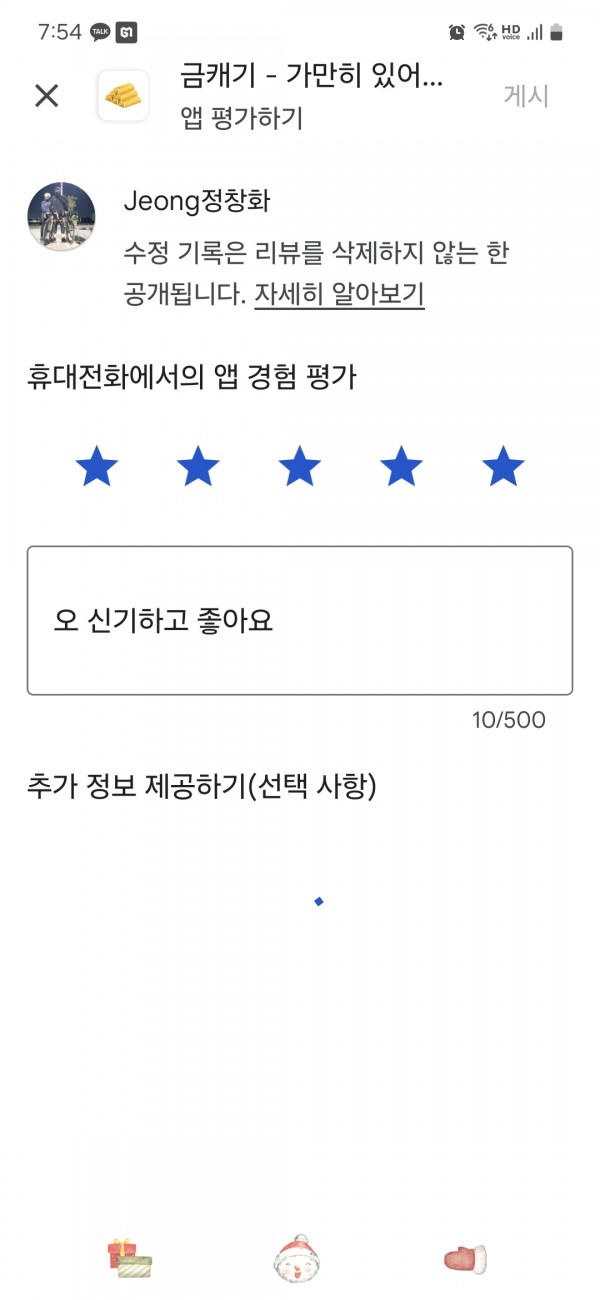Set the rating to five stars
The image size is (600, 1300).
click(503, 467)
